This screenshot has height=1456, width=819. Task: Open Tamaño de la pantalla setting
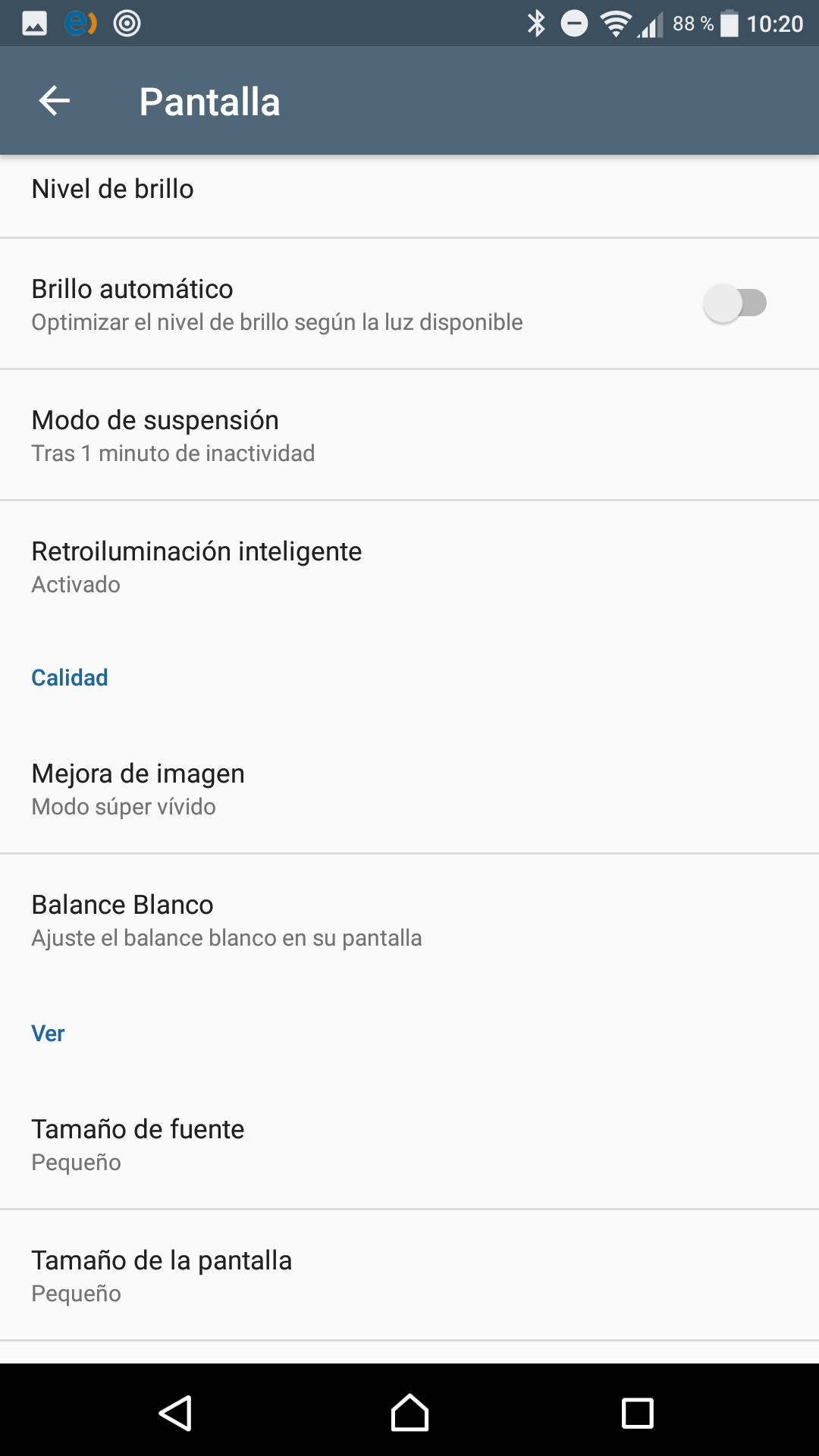tap(409, 1276)
